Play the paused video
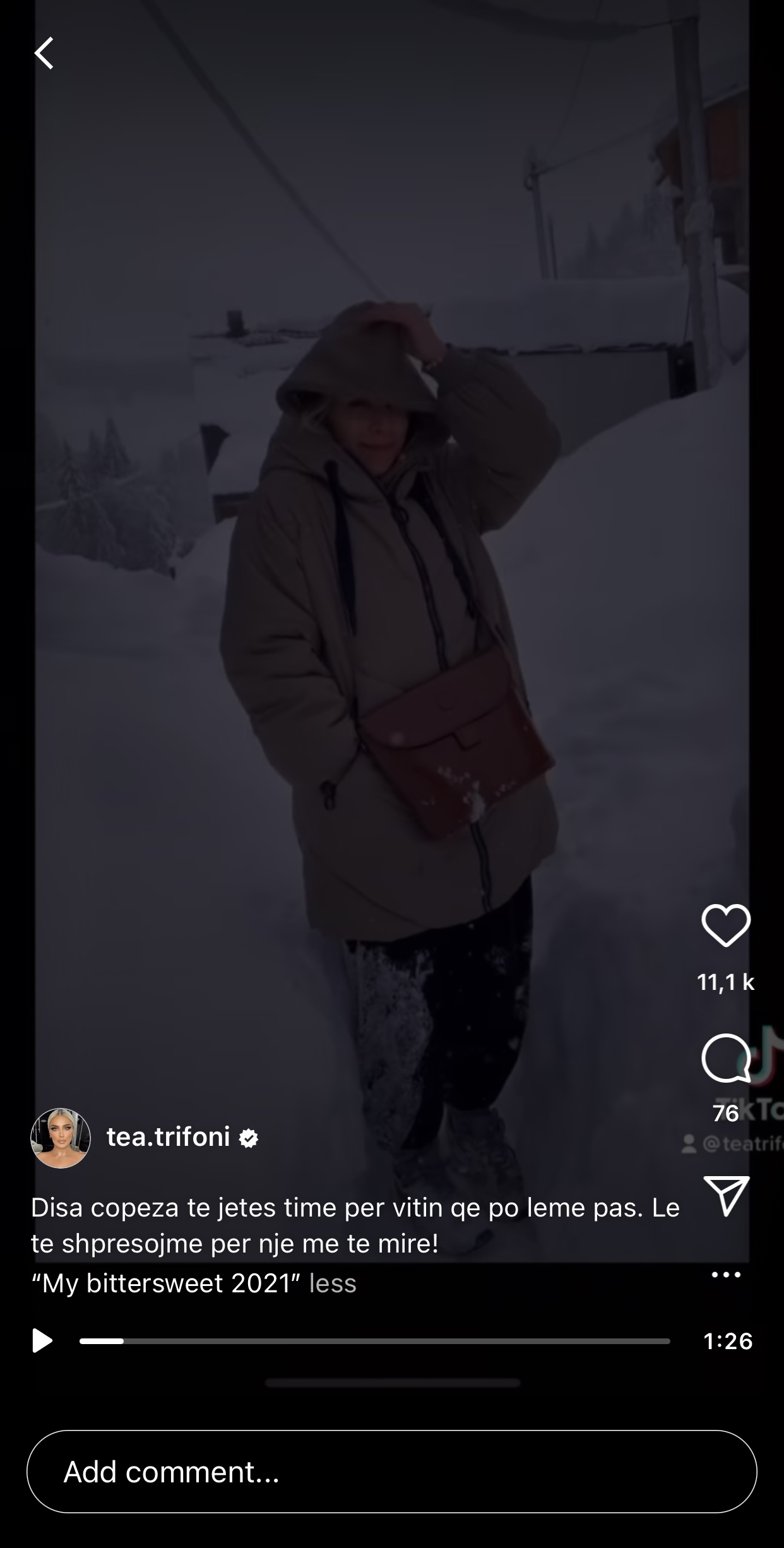This screenshot has height=1548, width=784. pos(42,1340)
